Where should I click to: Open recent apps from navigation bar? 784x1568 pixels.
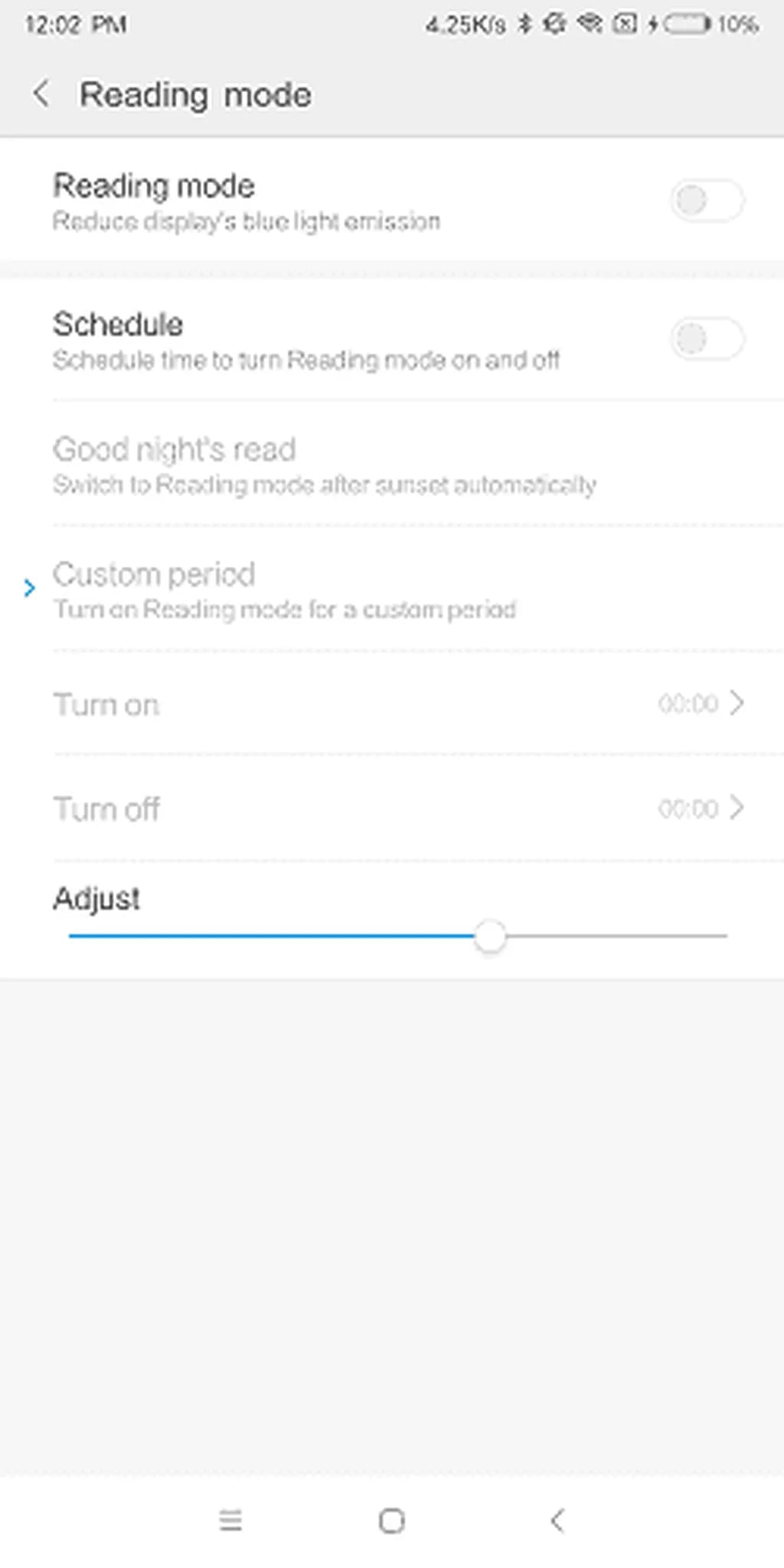[x=230, y=1520]
